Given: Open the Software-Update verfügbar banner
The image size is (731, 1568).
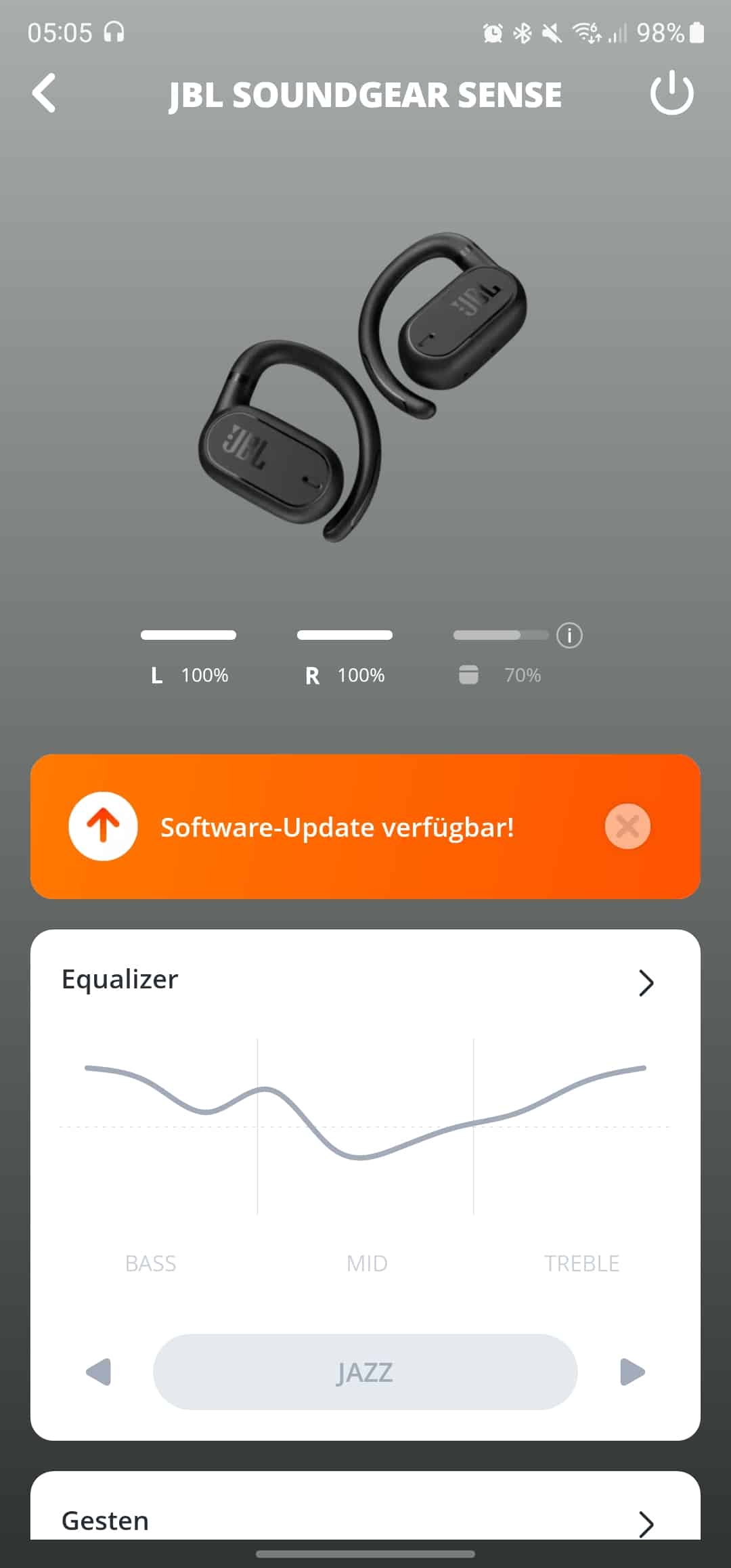Looking at the screenshot, I should click(x=336, y=827).
